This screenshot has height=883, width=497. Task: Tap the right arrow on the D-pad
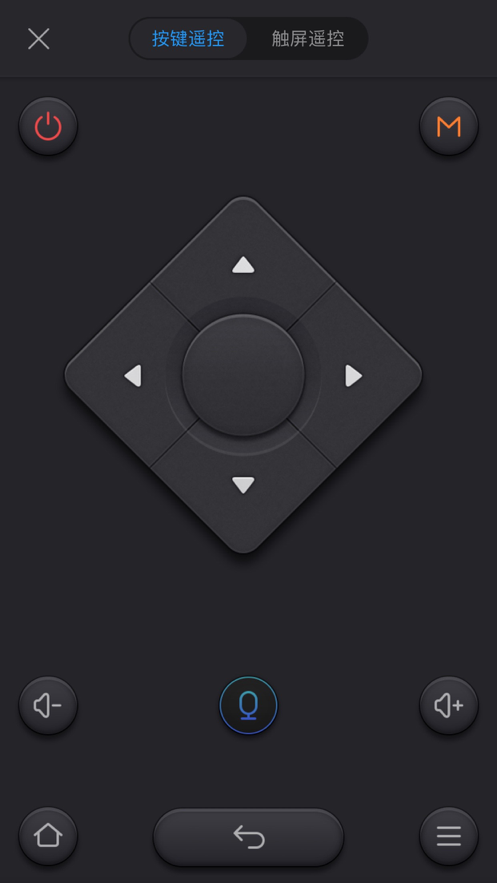point(353,375)
